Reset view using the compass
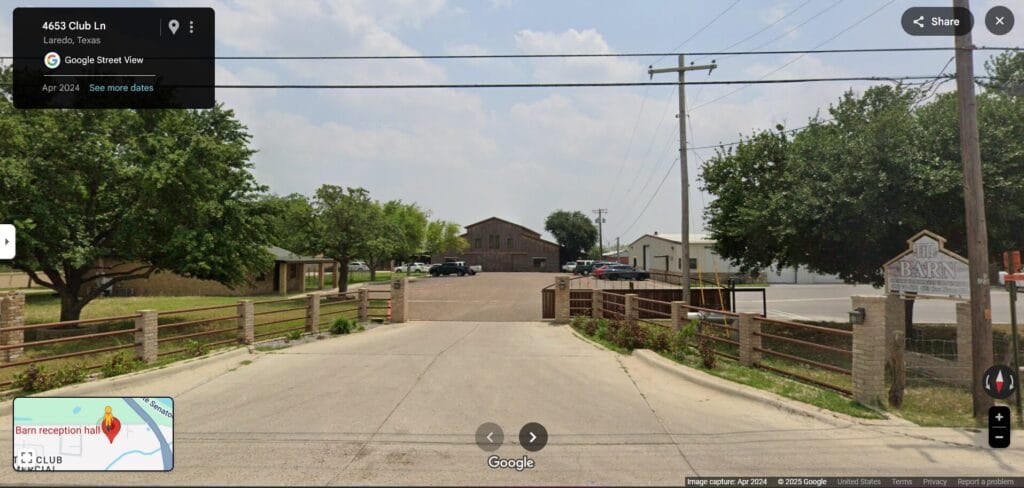Screen dimensions: 1024x488 click(x=998, y=382)
